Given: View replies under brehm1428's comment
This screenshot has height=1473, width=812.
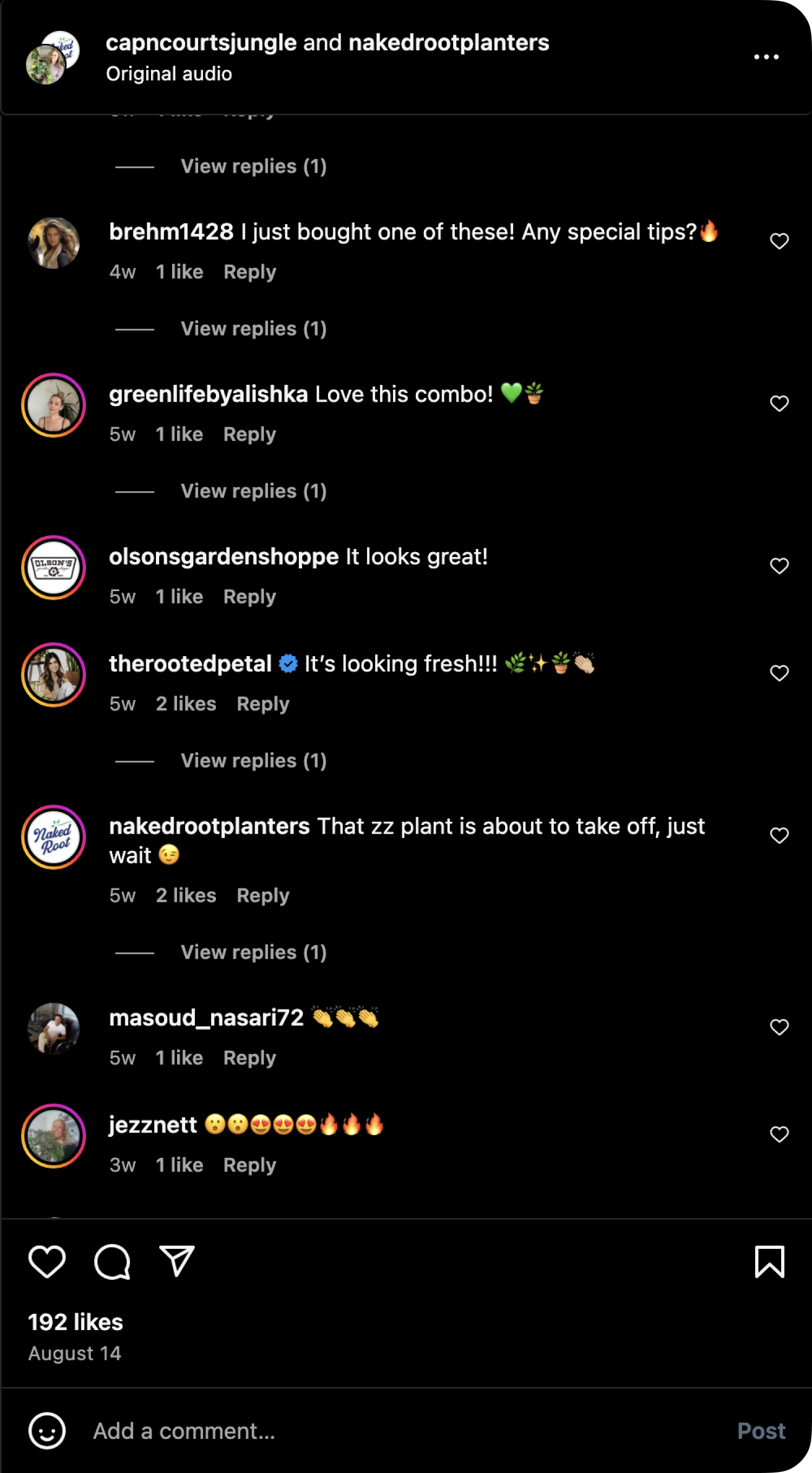Looking at the screenshot, I should click(x=253, y=329).
